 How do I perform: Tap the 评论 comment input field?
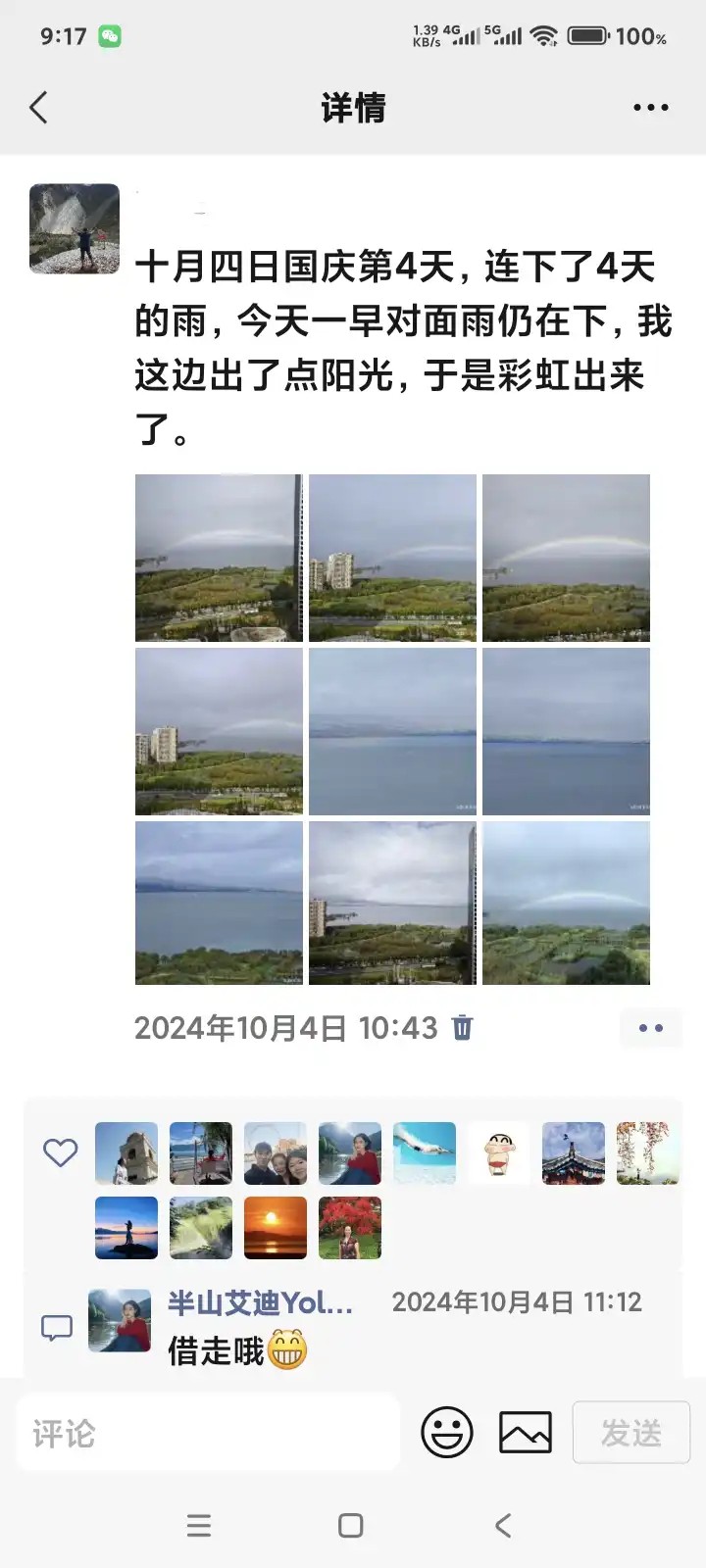208,1434
